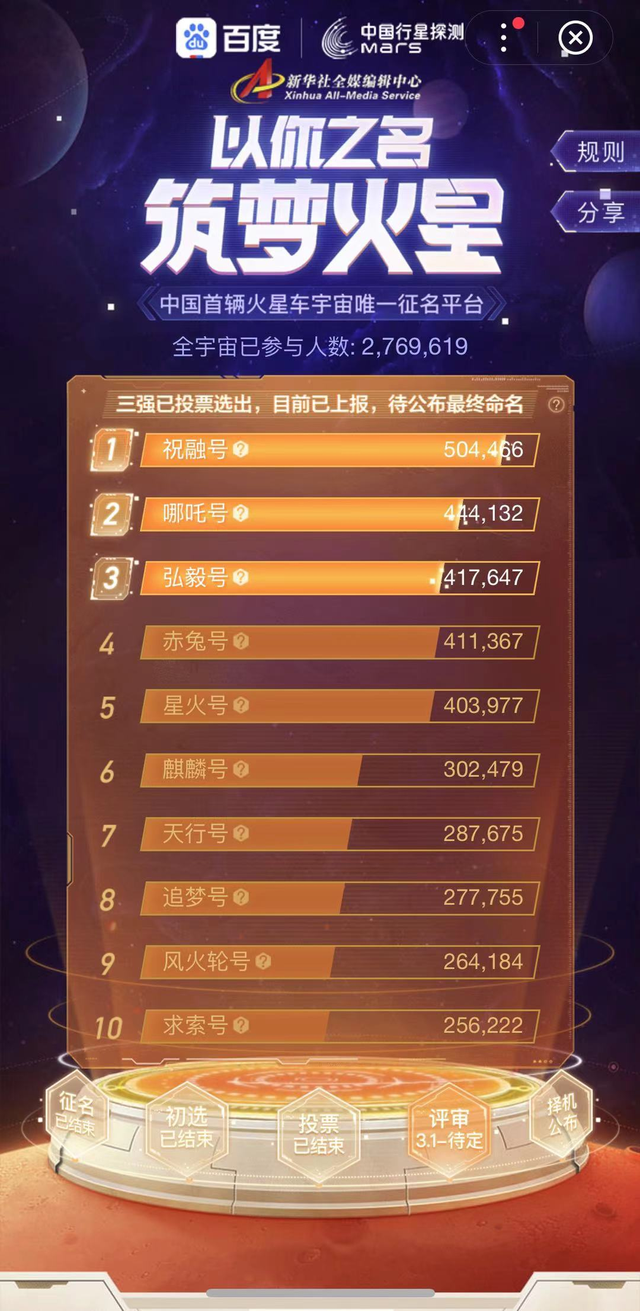View info icon next to 哪吒号
640x1311 pixels.
point(241,514)
